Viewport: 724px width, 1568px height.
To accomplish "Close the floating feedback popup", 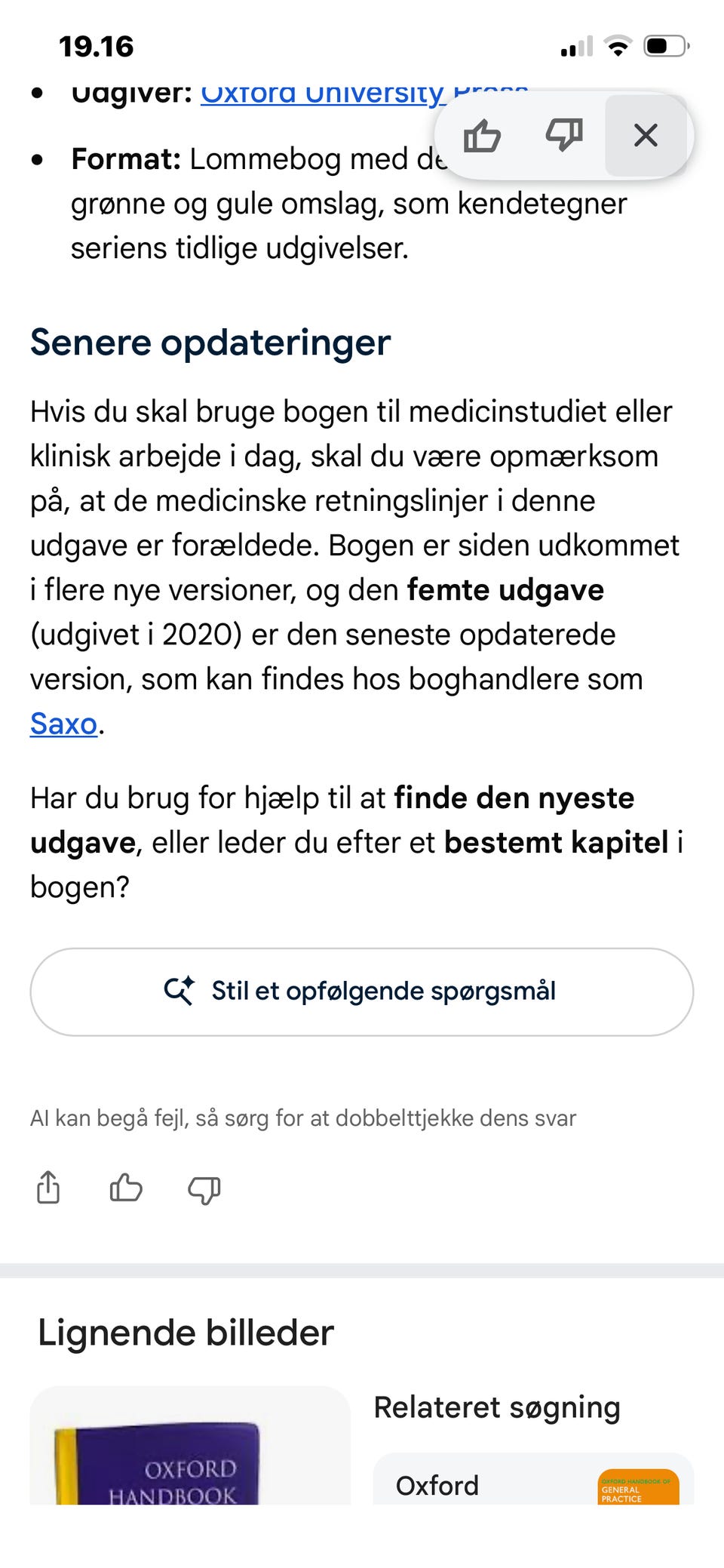I will click(646, 136).
